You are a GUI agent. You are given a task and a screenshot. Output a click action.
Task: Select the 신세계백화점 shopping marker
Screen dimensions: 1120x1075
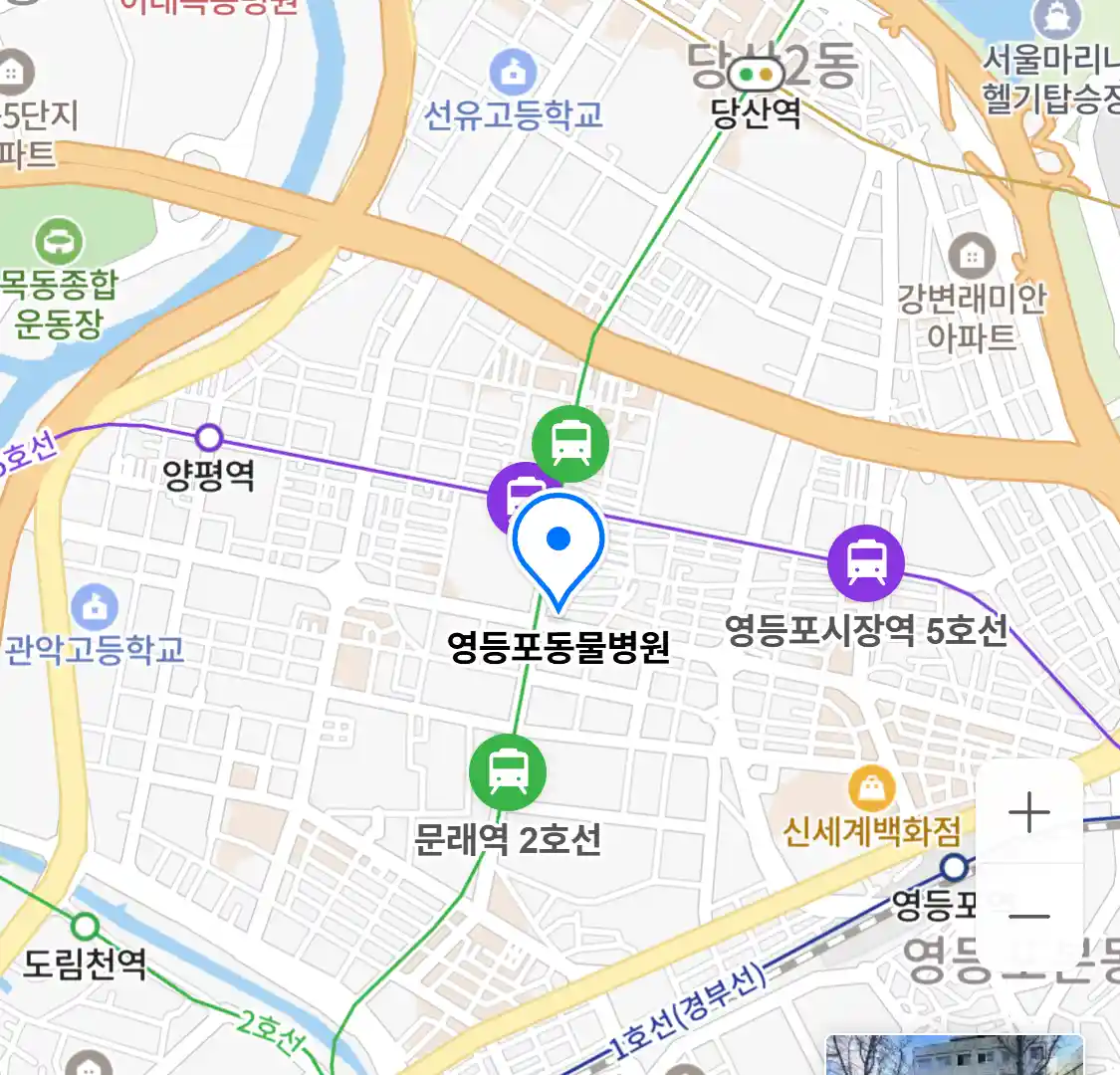(871, 789)
